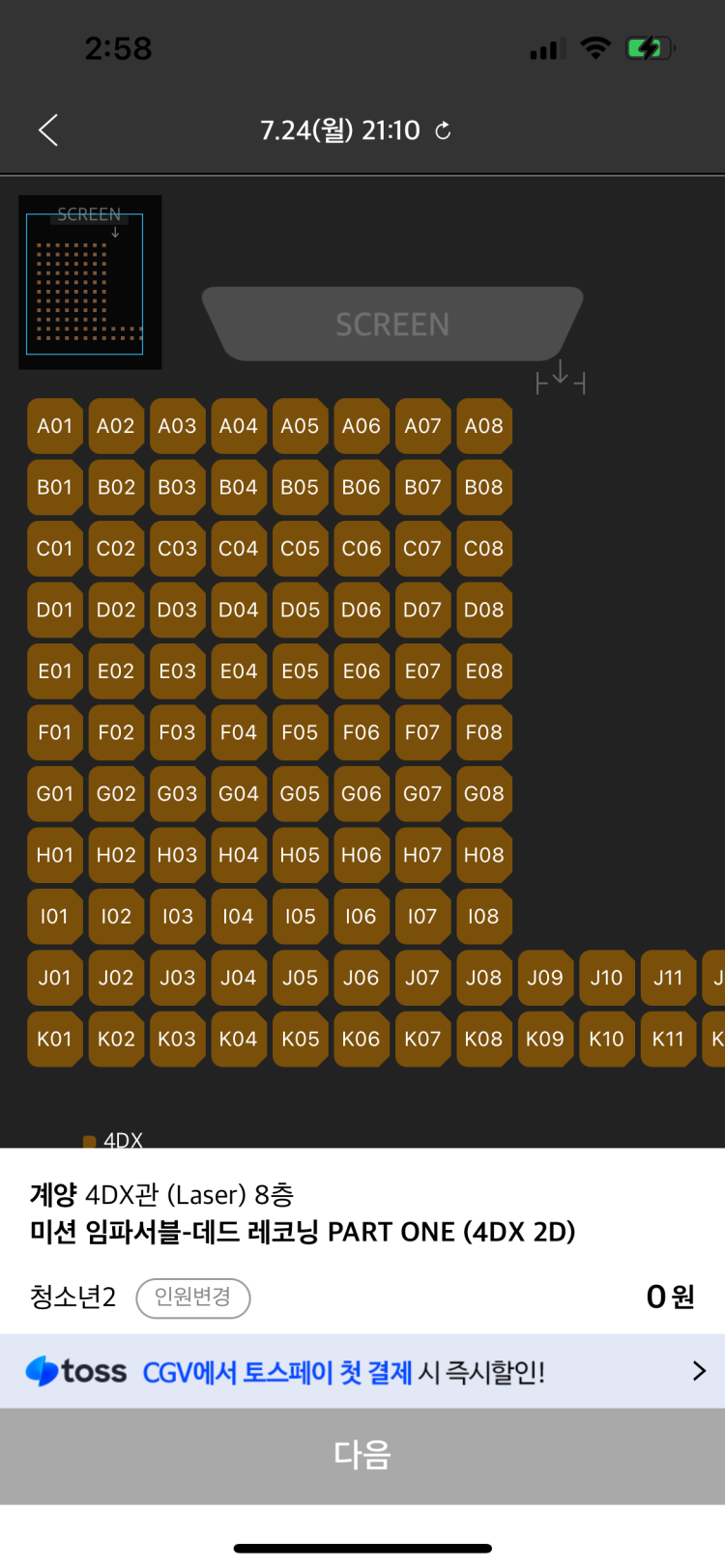Screen dimensions: 725x1568
Task: Pick seat I02
Action: pos(116,916)
